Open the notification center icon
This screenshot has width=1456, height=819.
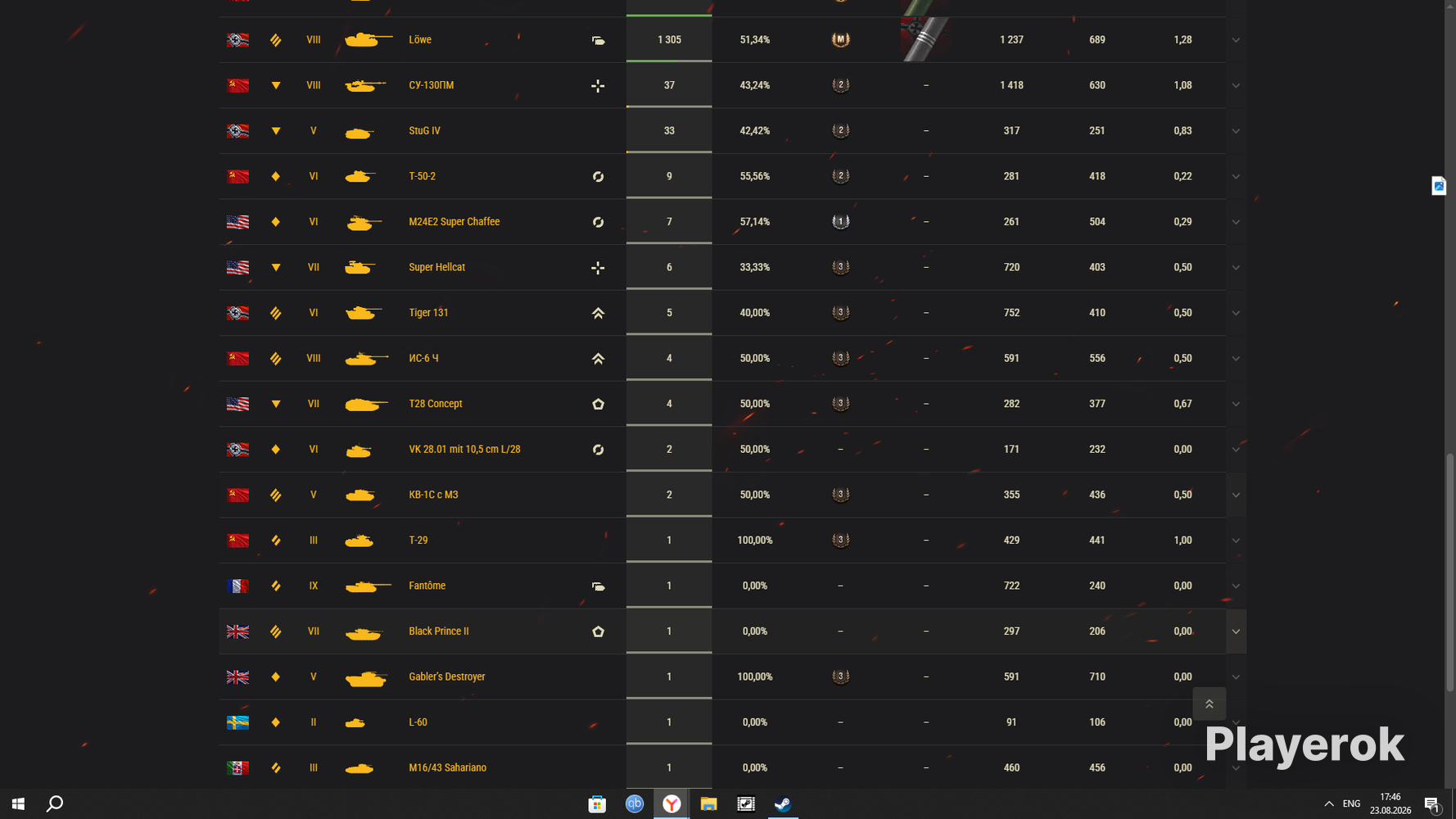[1431, 804]
